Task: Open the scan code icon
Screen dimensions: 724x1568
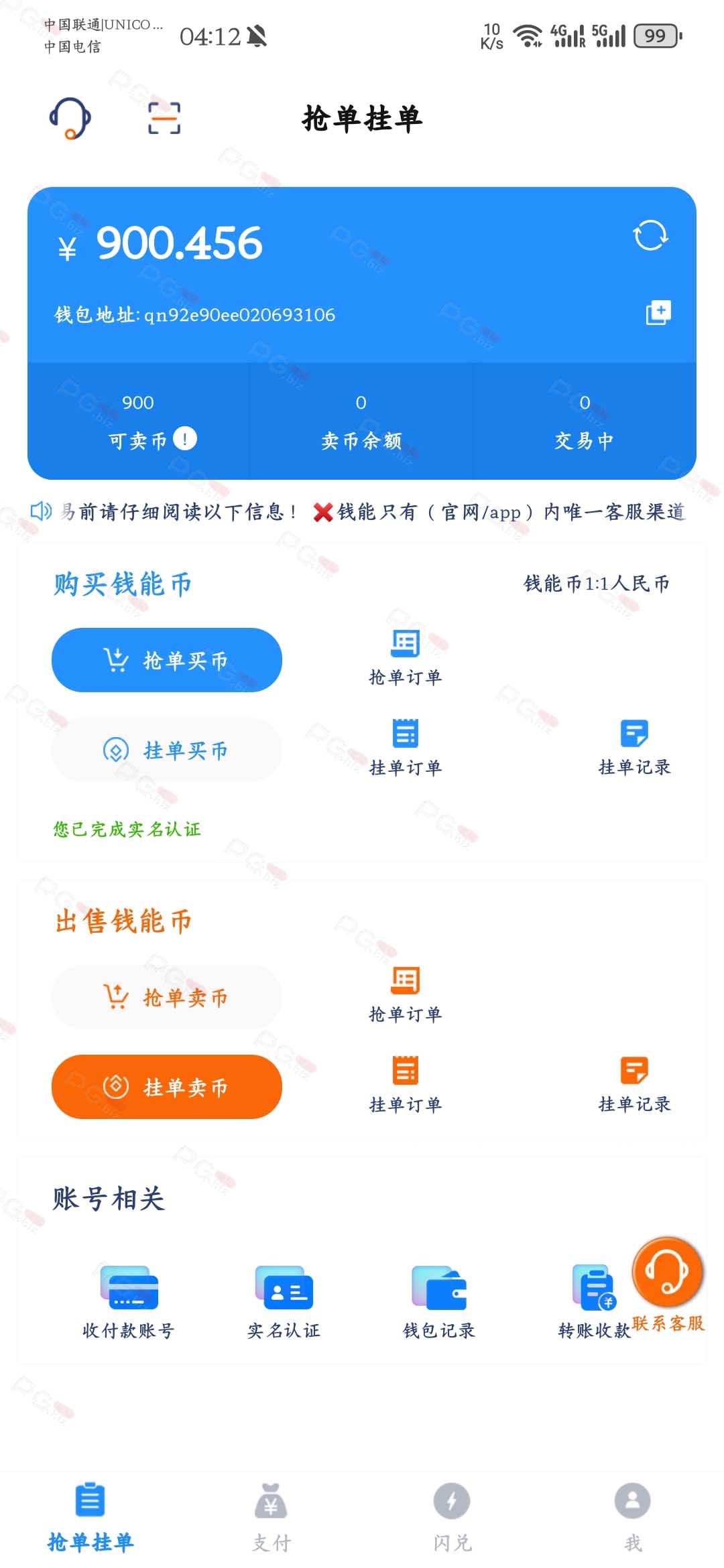Action: click(x=164, y=118)
